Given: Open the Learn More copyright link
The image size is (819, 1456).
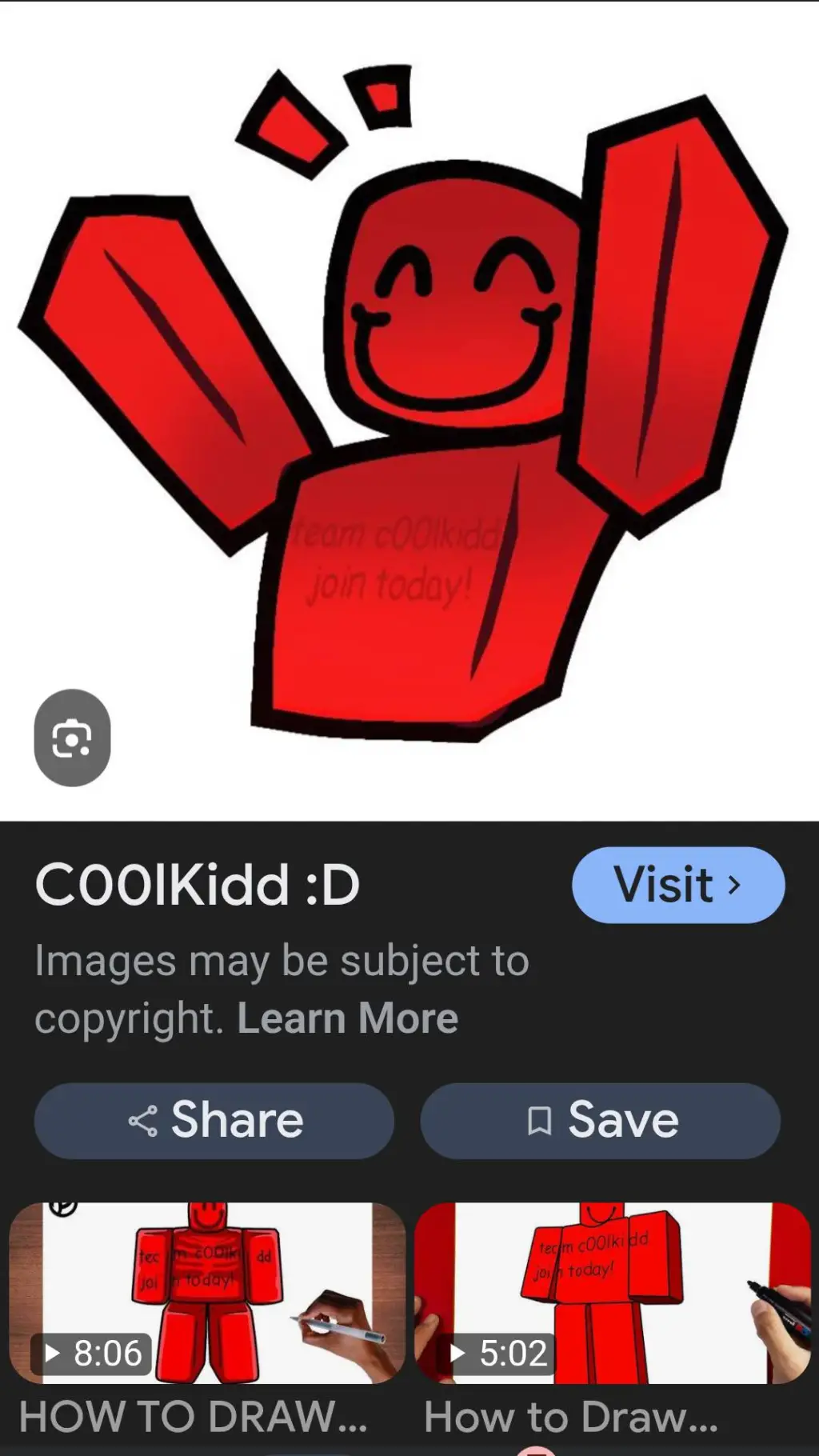Looking at the screenshot, I should pos(347,1018).
